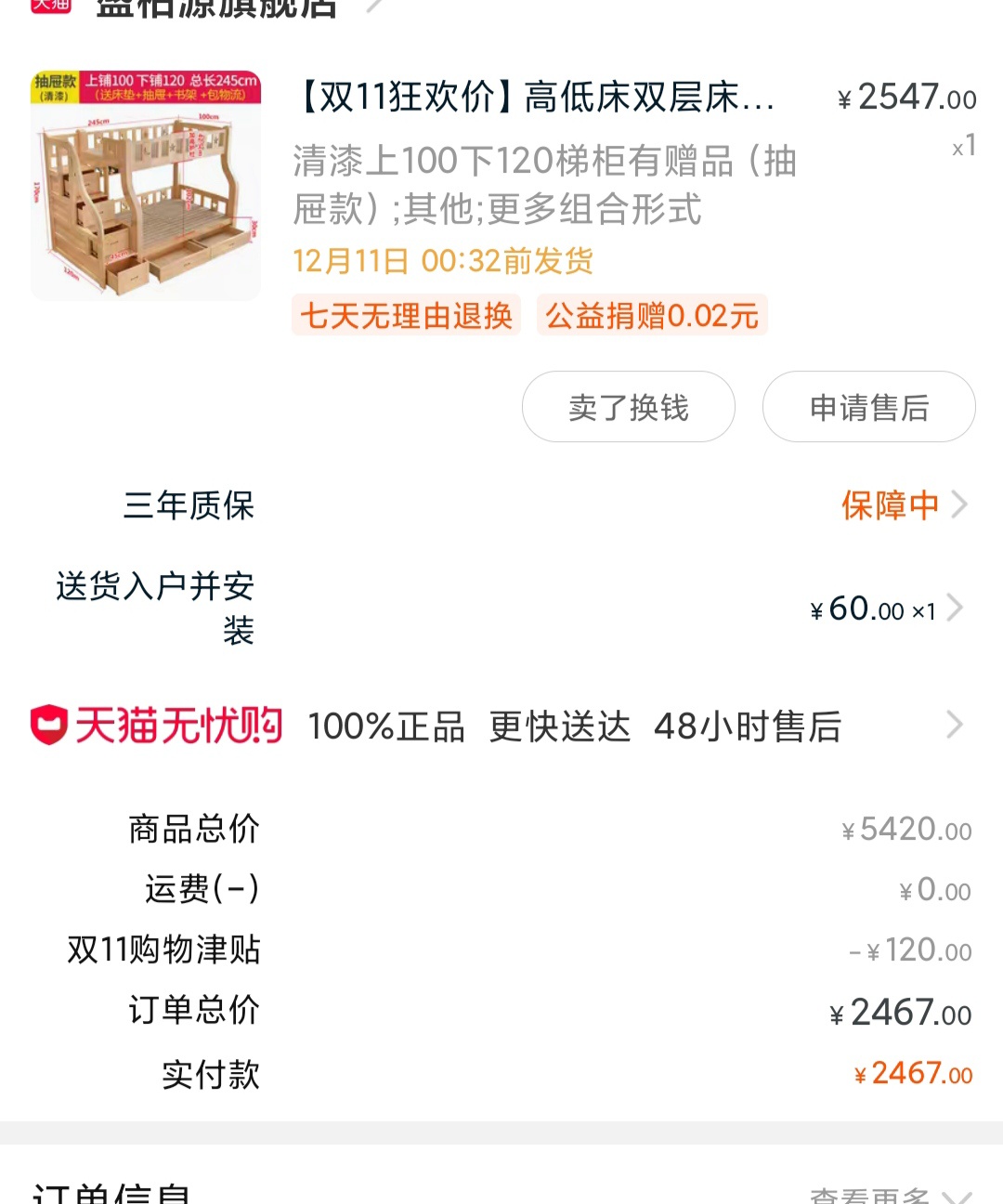This screenshot has width=1003, height=1204.
Task: Open the product title 高低床双层床
Action: [x=537, y=98]
